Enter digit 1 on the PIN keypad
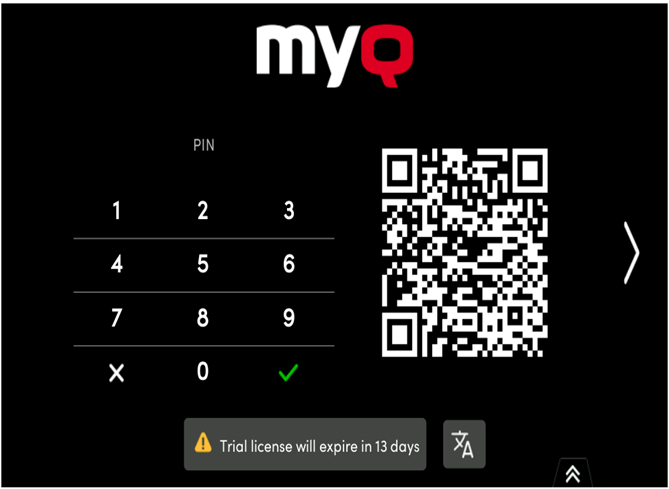The image size is (669, 489). click(117, 211)
